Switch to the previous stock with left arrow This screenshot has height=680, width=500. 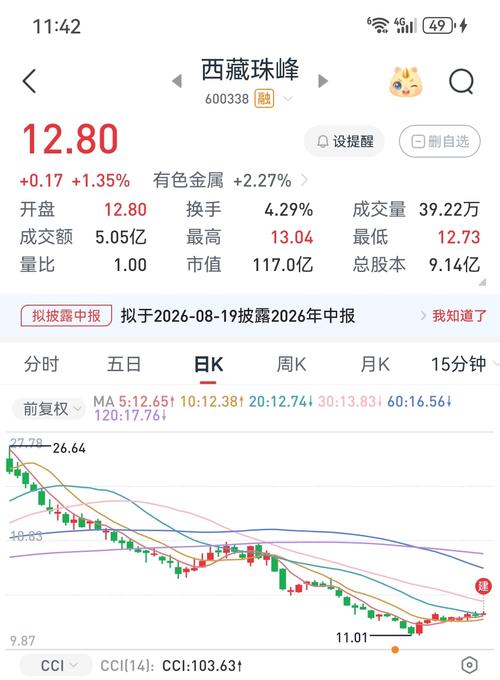click(x=177, y=81)
